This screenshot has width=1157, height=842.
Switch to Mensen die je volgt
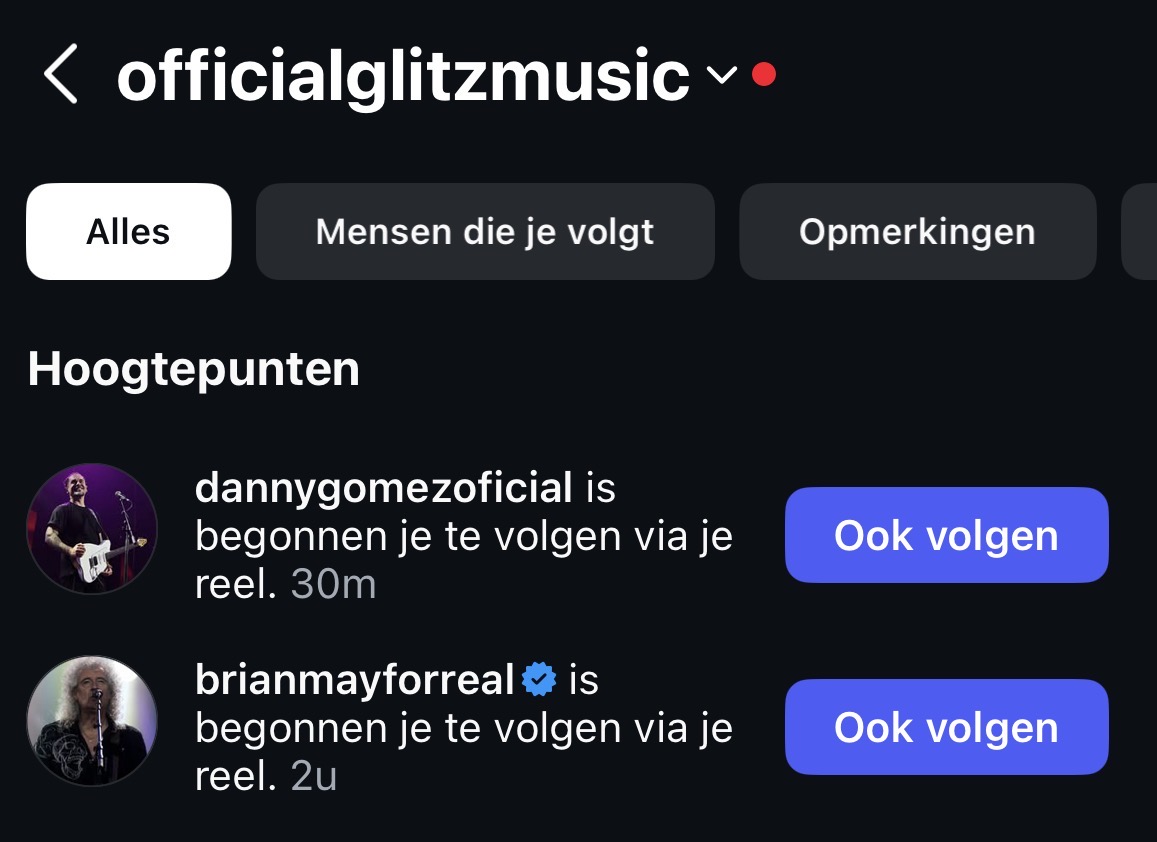click(x=485, y=232)
